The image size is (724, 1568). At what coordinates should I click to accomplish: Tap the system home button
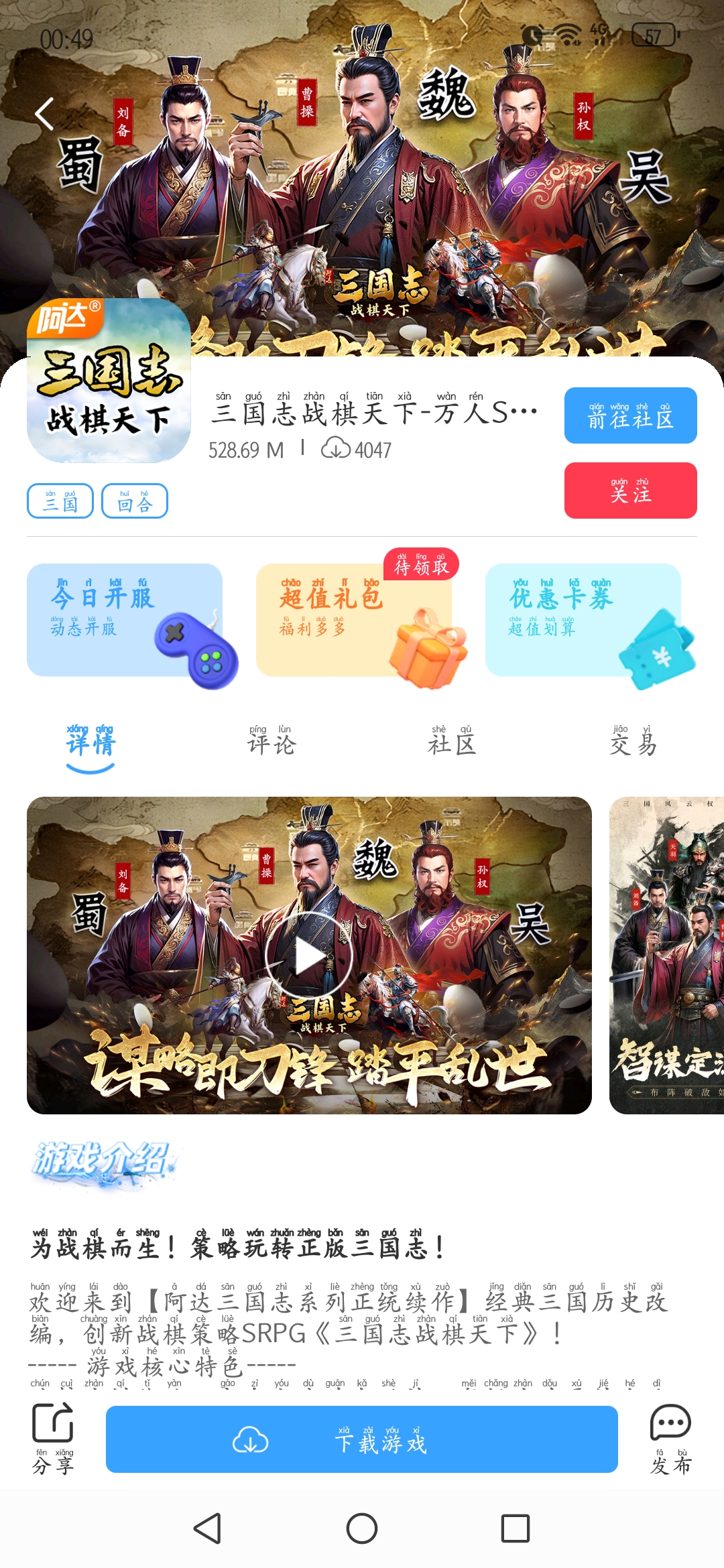[362, 1529]
